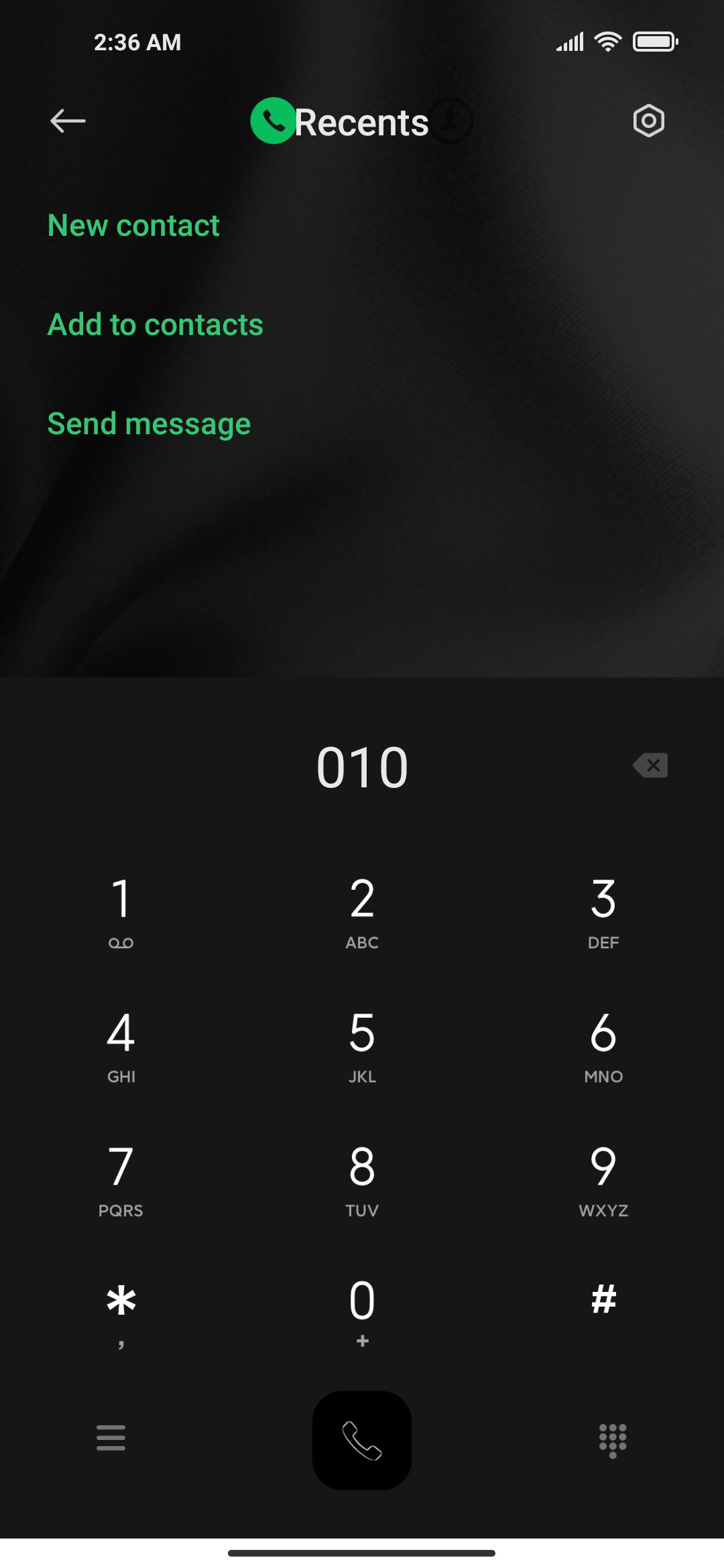Enter digit 0 on keypad

pyautogui.click(x=362, y=1313)
